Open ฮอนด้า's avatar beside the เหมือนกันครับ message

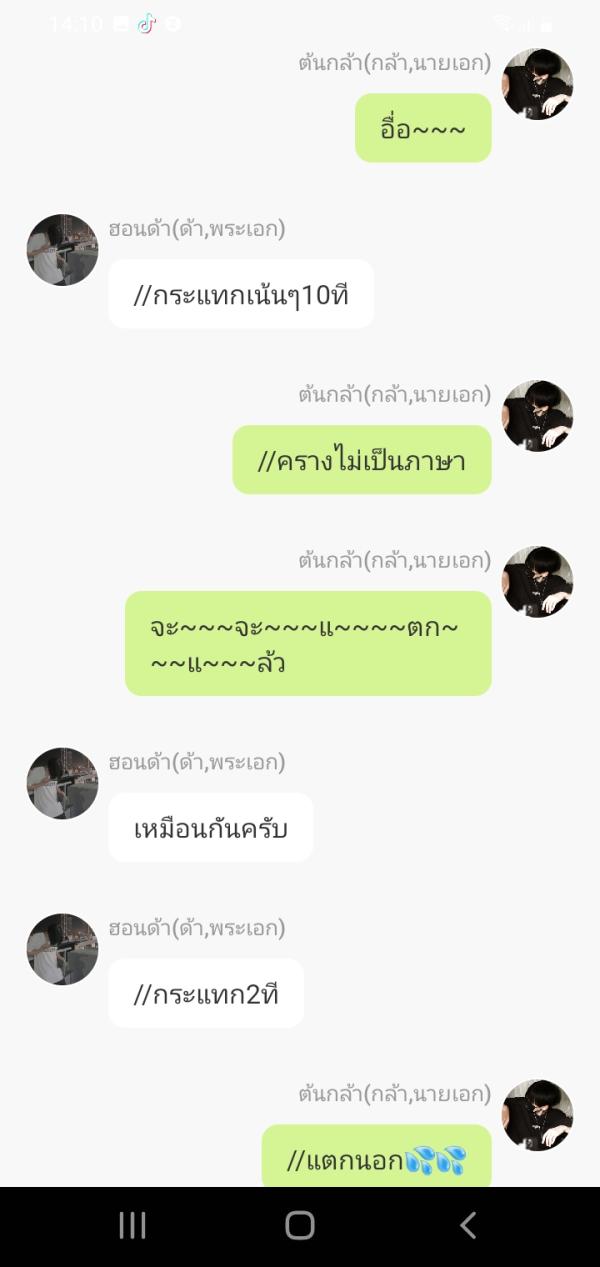(63, 783)
